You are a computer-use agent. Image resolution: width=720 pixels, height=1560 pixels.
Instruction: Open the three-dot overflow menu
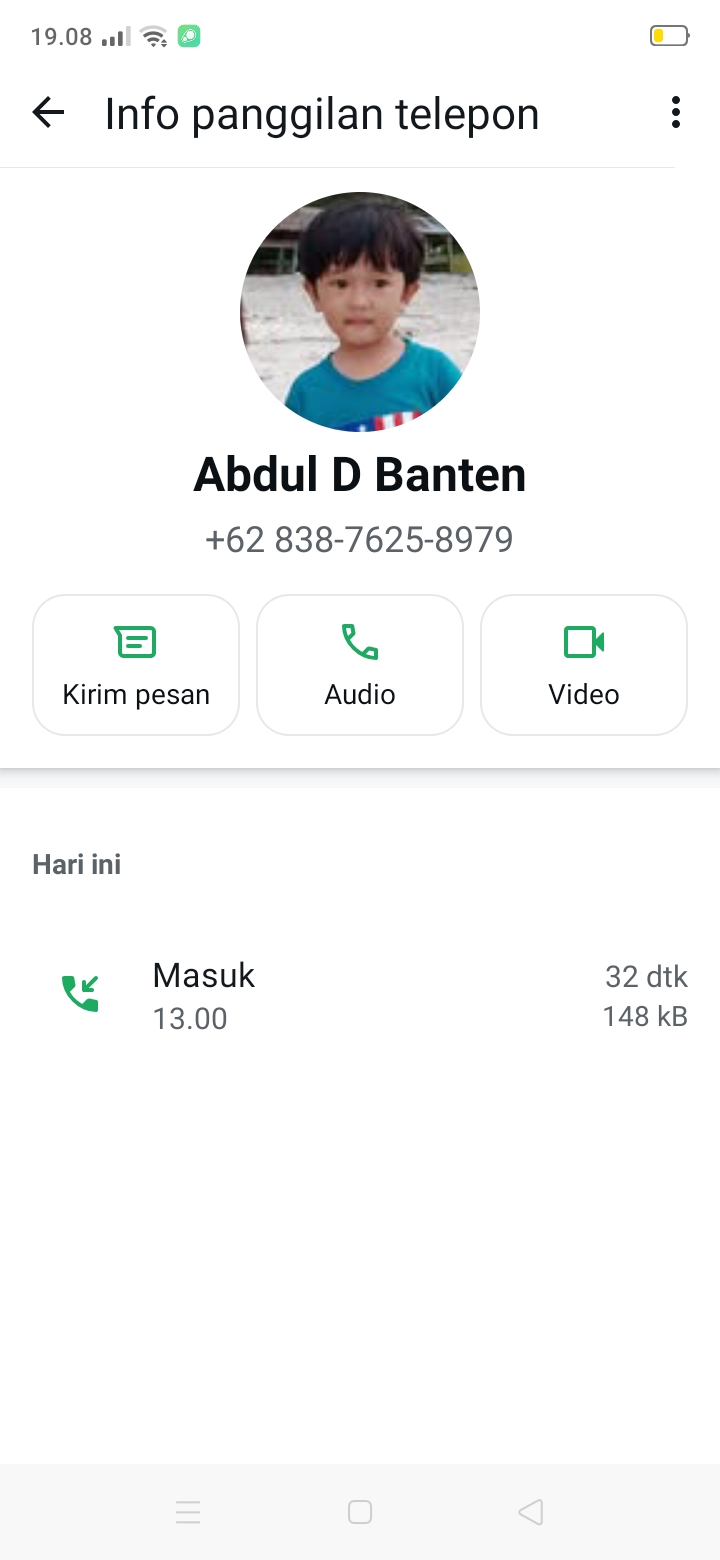click(676, 113)
